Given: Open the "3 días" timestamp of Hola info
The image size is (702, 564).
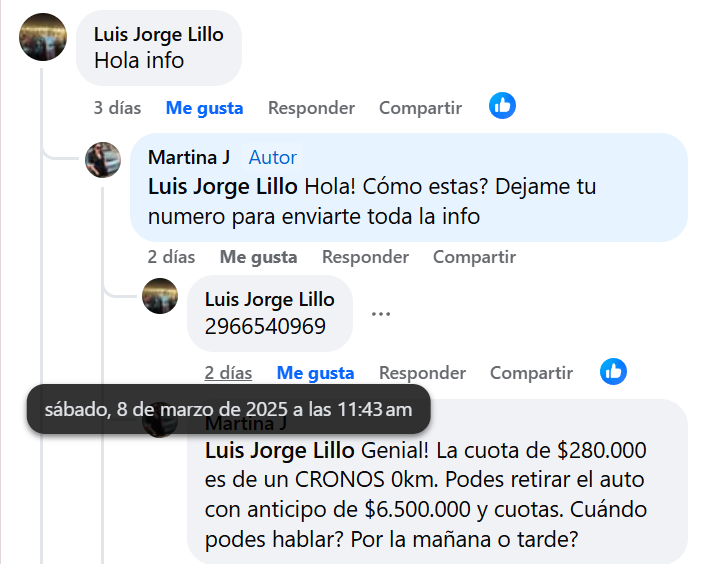Looking at the screenshot, I should click(117, 108).
